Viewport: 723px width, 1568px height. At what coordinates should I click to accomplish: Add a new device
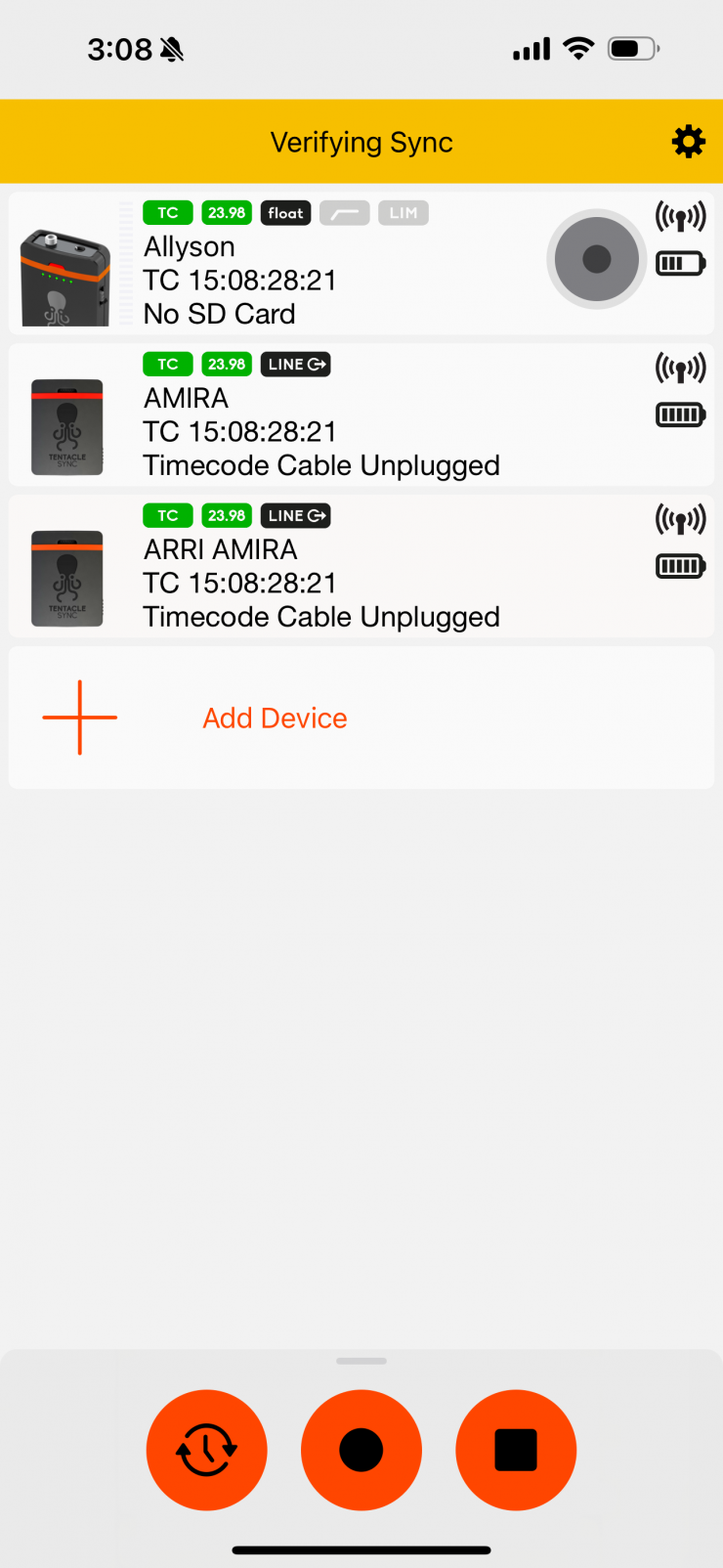pyautogui.click(x=276, y=718)
